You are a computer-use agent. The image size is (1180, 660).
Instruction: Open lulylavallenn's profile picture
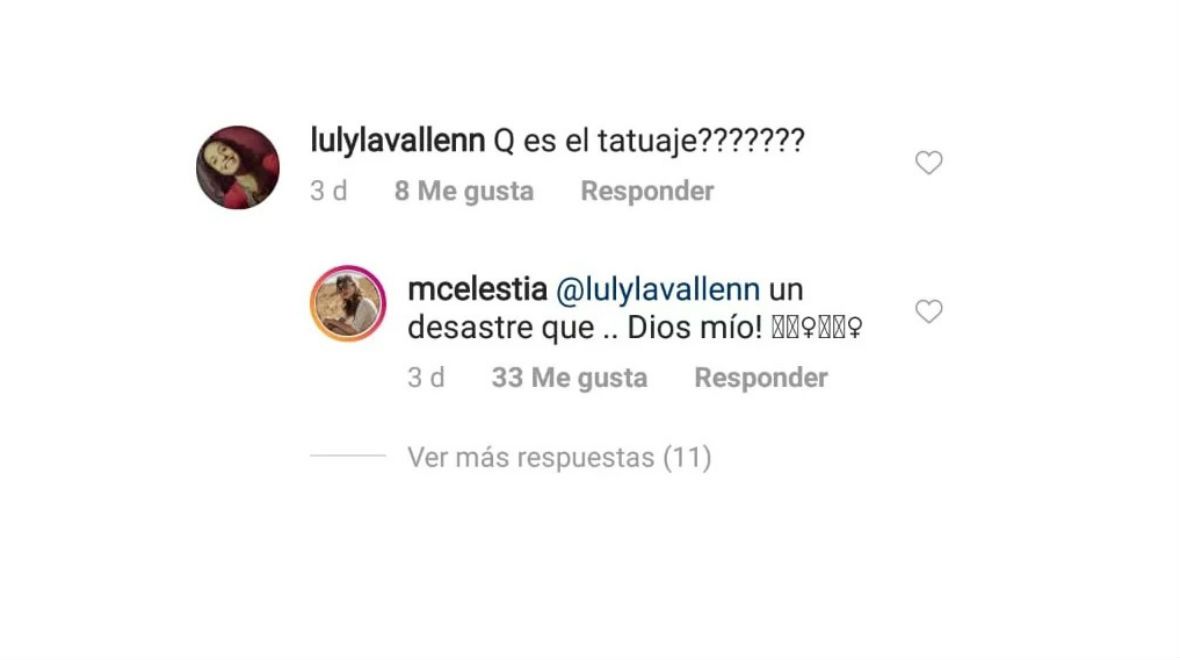[238, 168]
